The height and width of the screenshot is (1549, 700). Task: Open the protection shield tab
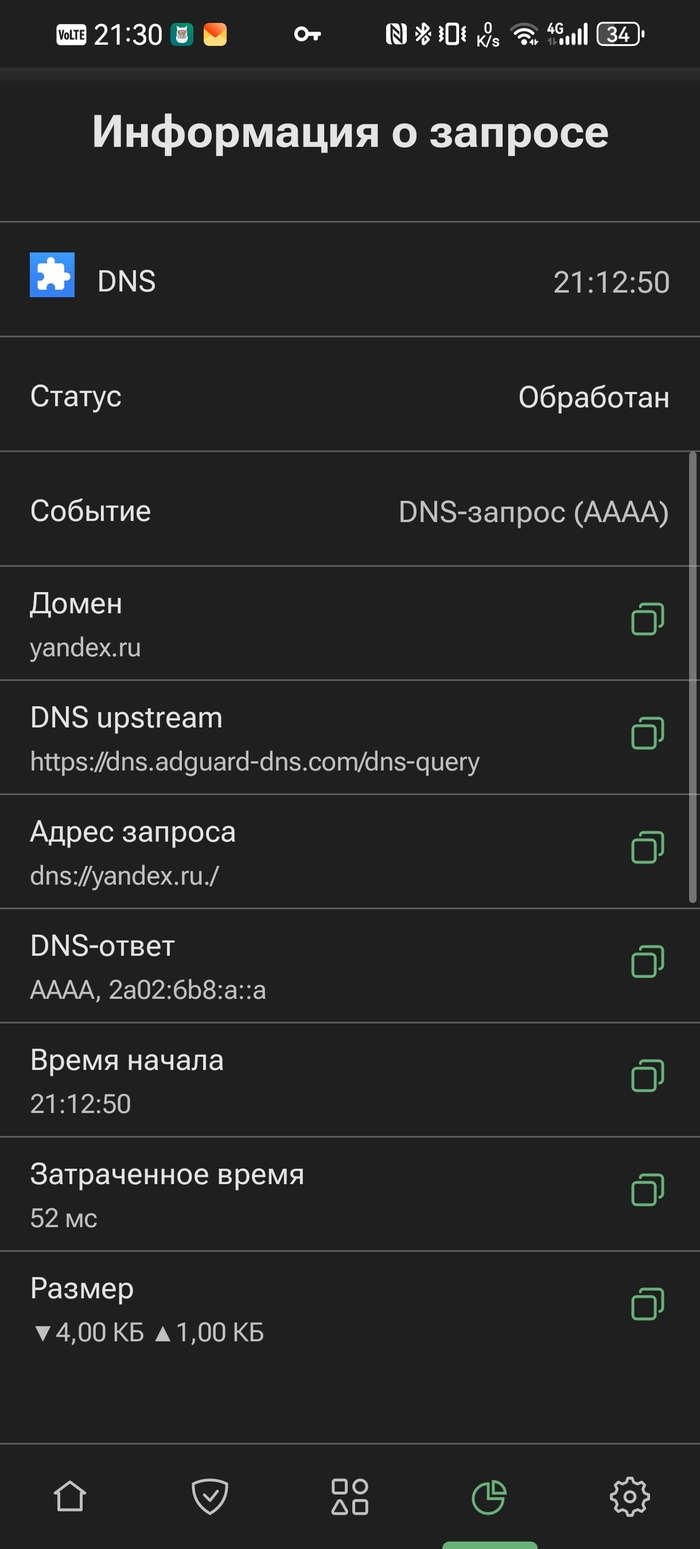[210, 1497]
